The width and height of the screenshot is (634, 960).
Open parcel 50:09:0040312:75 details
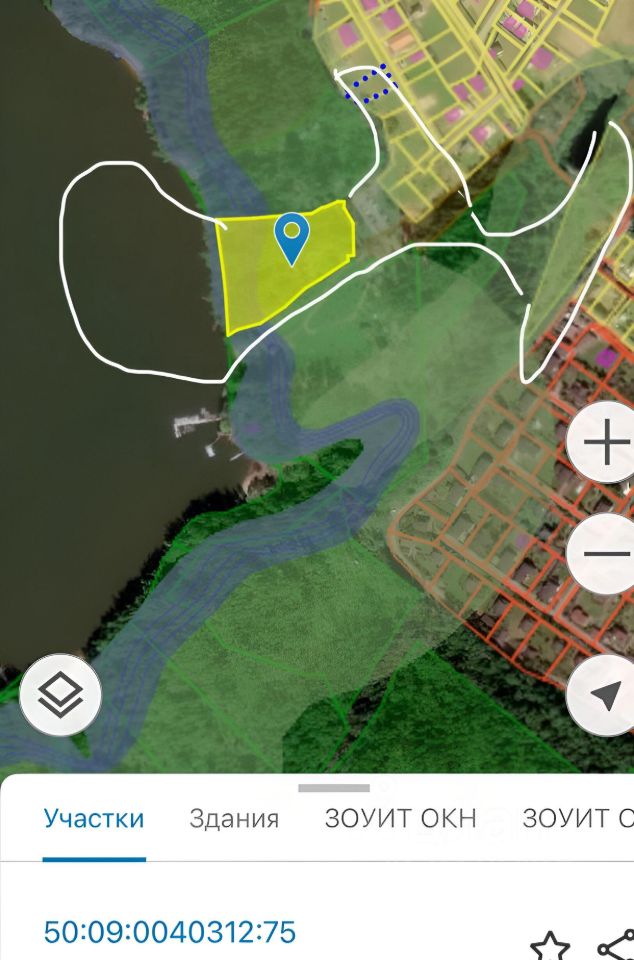point(170,932)
